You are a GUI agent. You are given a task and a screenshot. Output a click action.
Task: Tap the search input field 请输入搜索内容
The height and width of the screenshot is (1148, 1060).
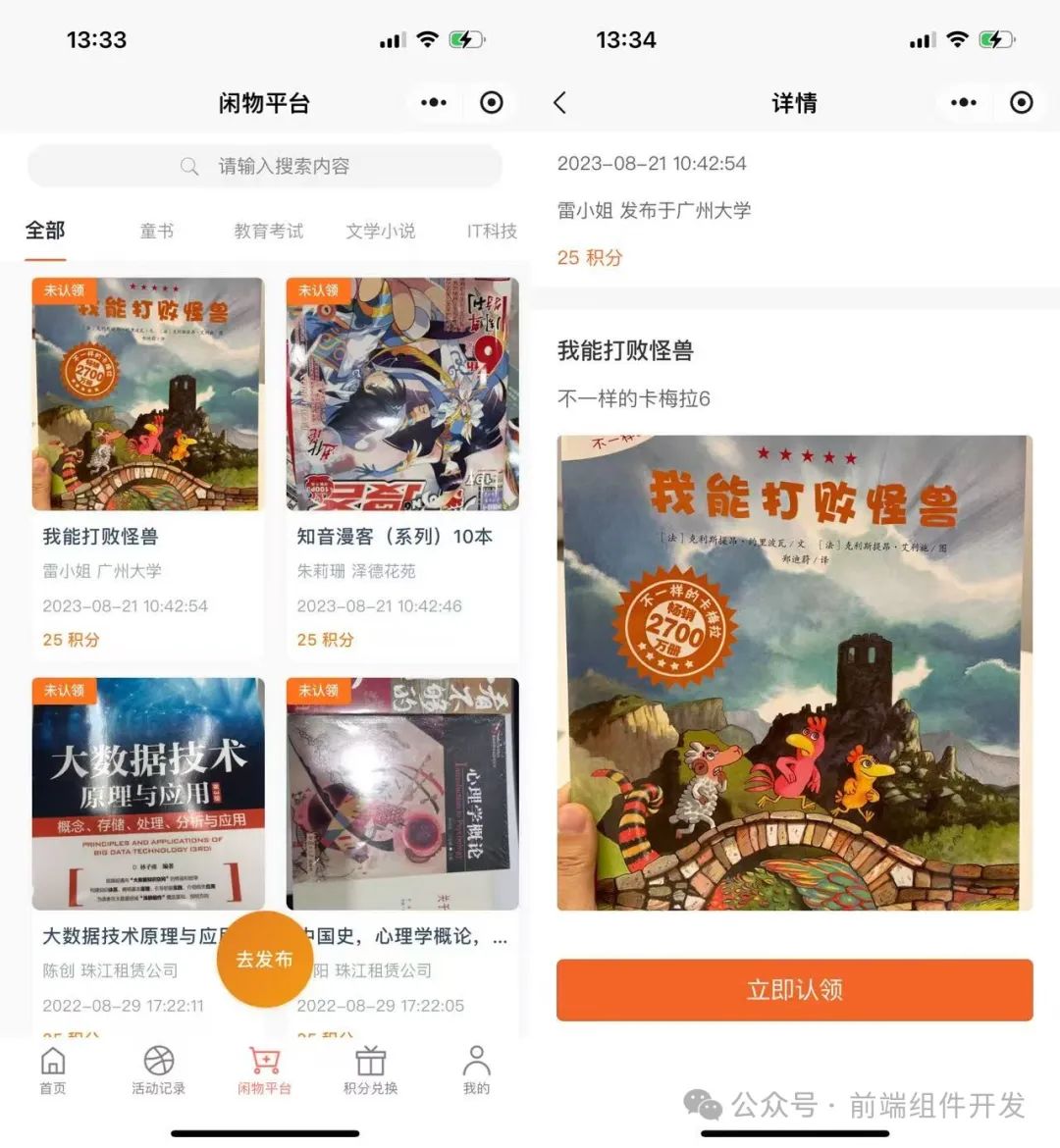coord(294,166)
